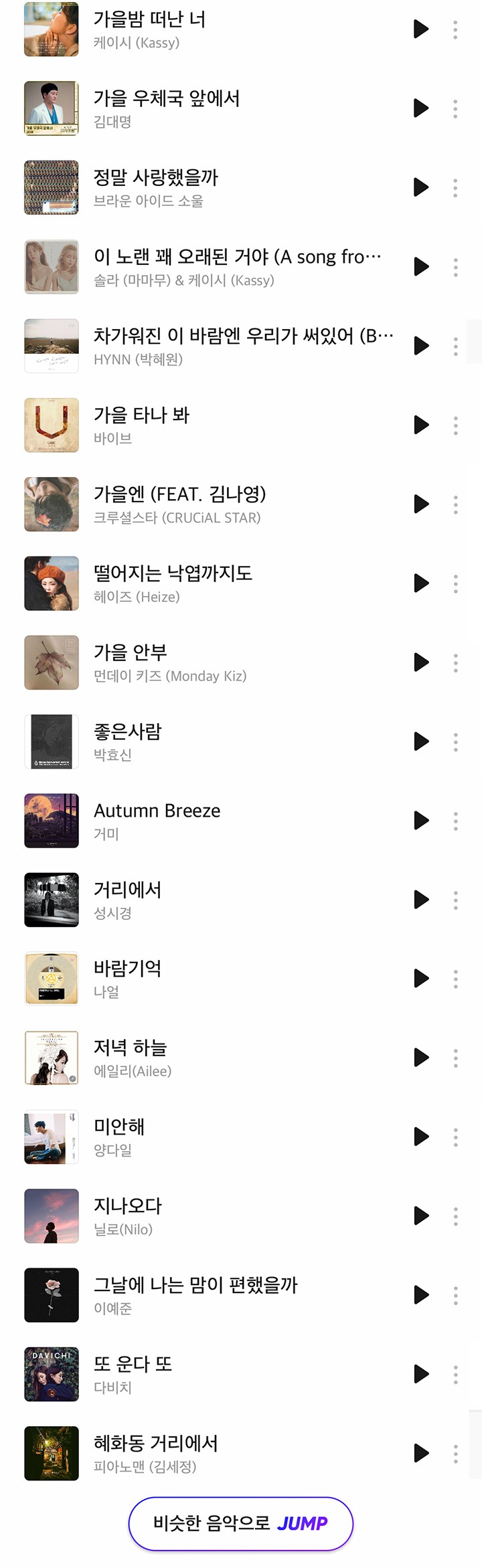Tap the 비슷한 음악으로 JUMP button

(241, 1523)
